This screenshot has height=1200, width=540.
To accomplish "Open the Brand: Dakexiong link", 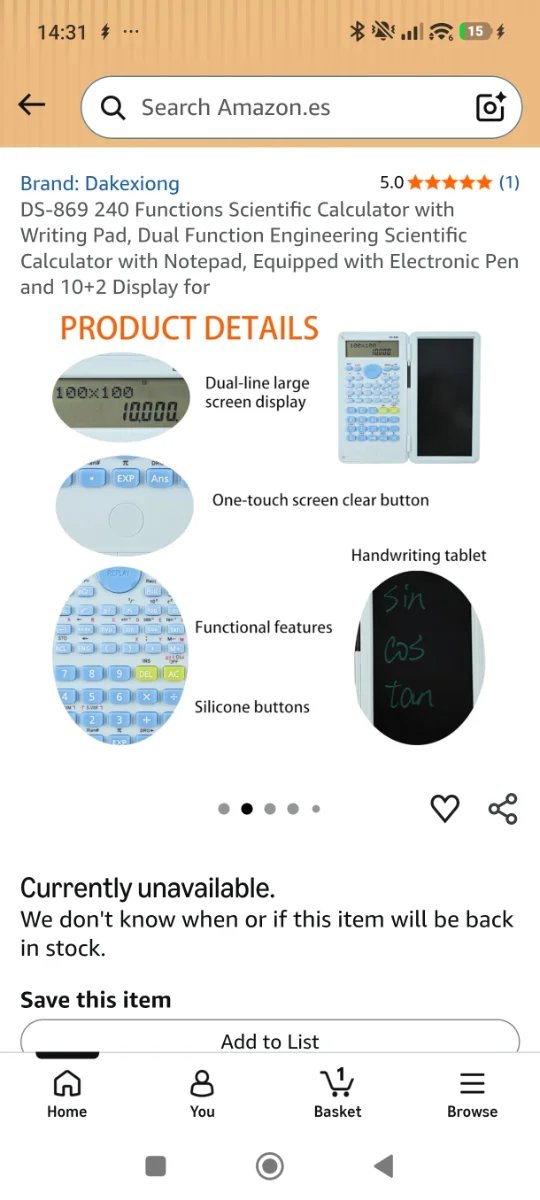I will coord(100,183).
